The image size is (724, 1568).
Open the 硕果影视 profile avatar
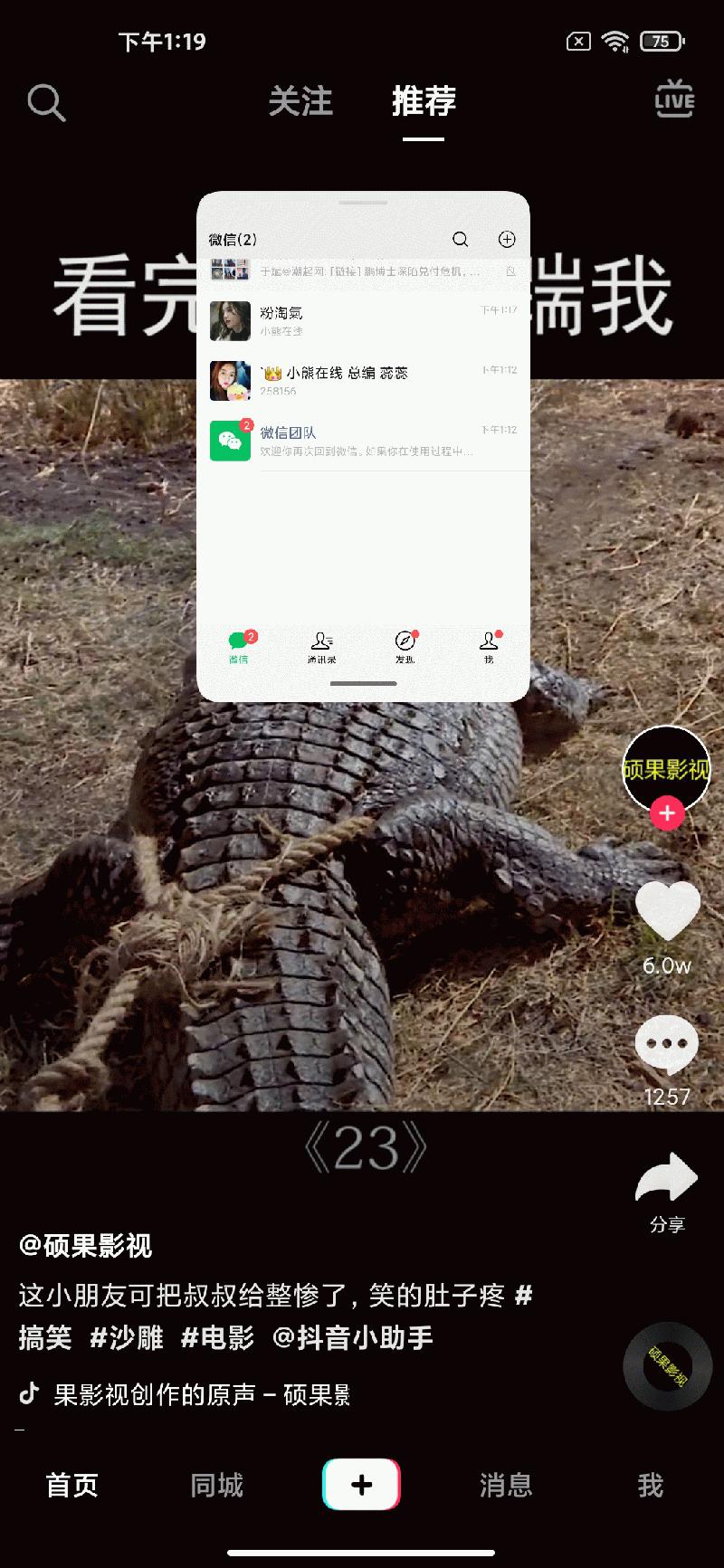[666, 769]
